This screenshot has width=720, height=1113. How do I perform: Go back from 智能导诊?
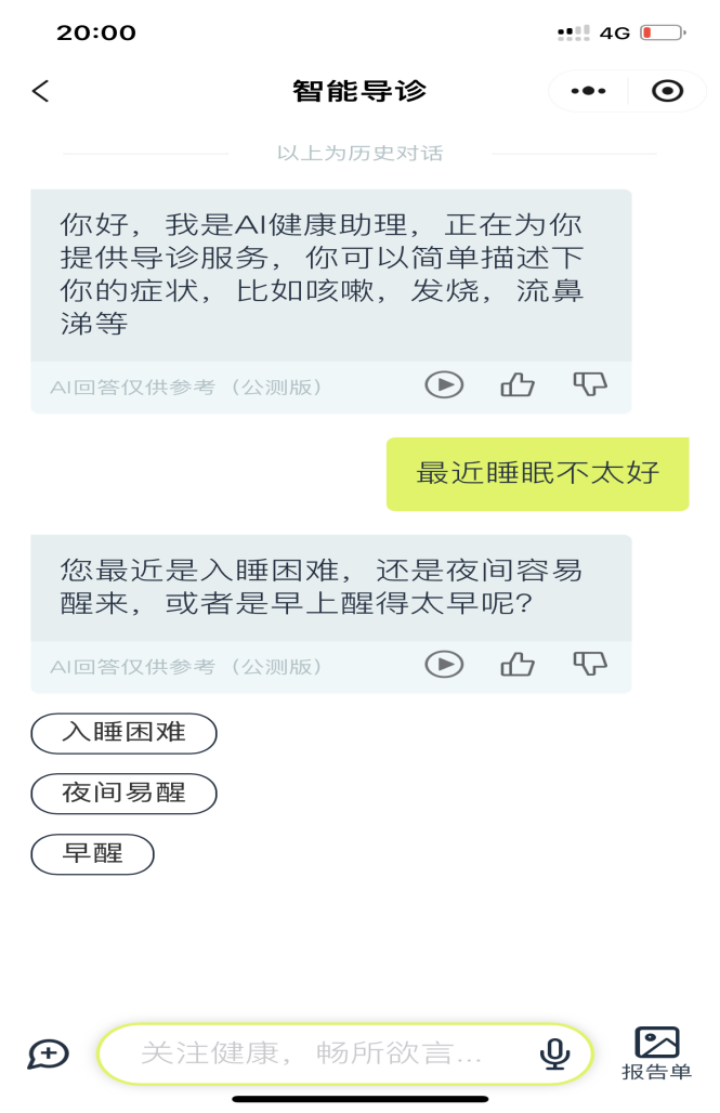pos(40,91)
